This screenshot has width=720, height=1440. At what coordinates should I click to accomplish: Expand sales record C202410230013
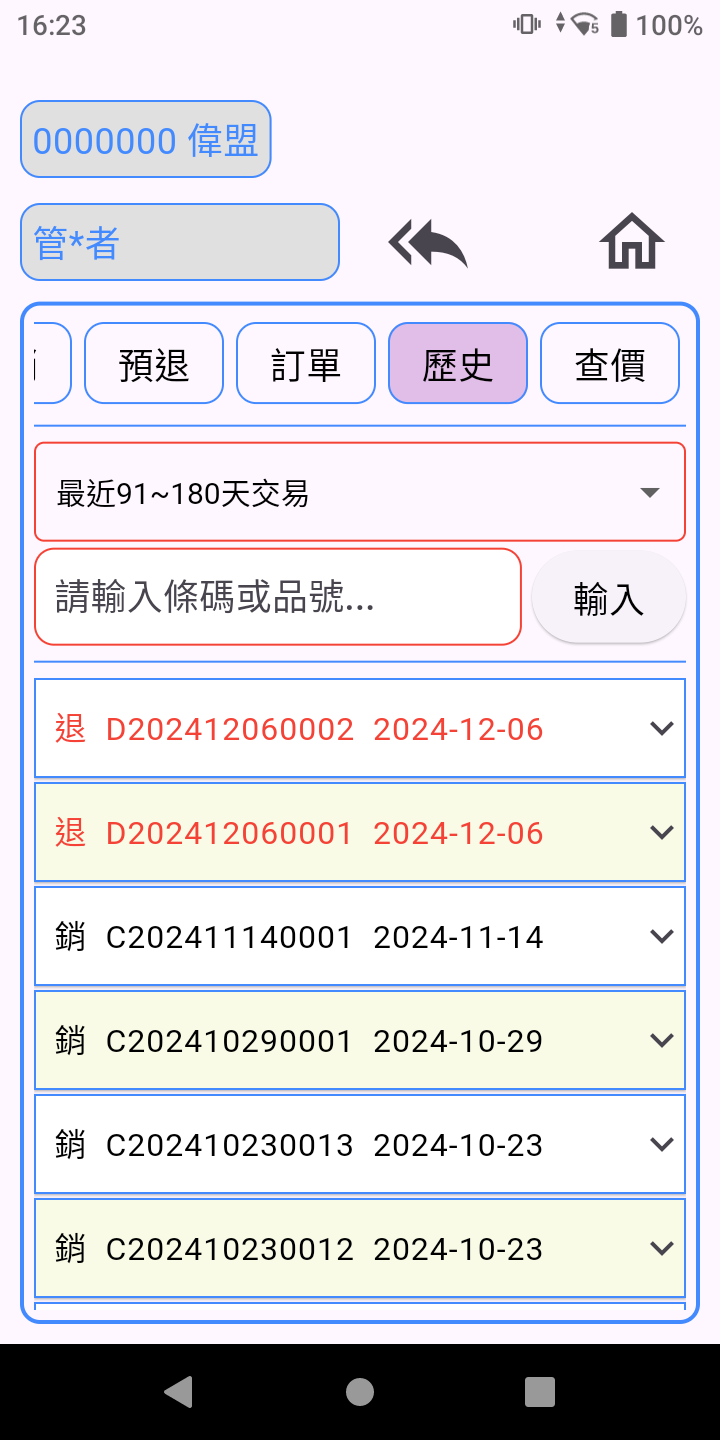(360, 1144)
